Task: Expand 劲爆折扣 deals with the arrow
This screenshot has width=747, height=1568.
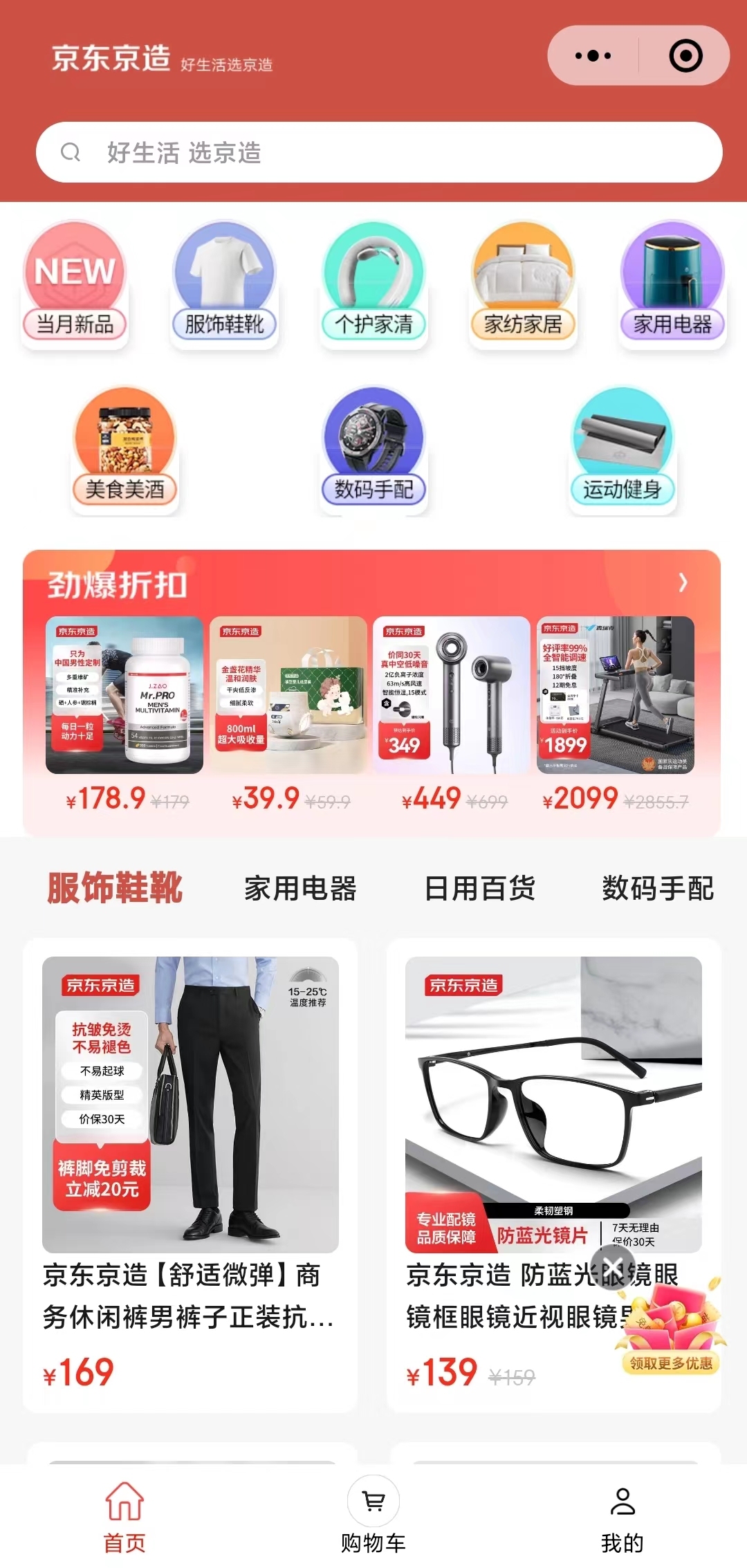Action: pos(683,582)
